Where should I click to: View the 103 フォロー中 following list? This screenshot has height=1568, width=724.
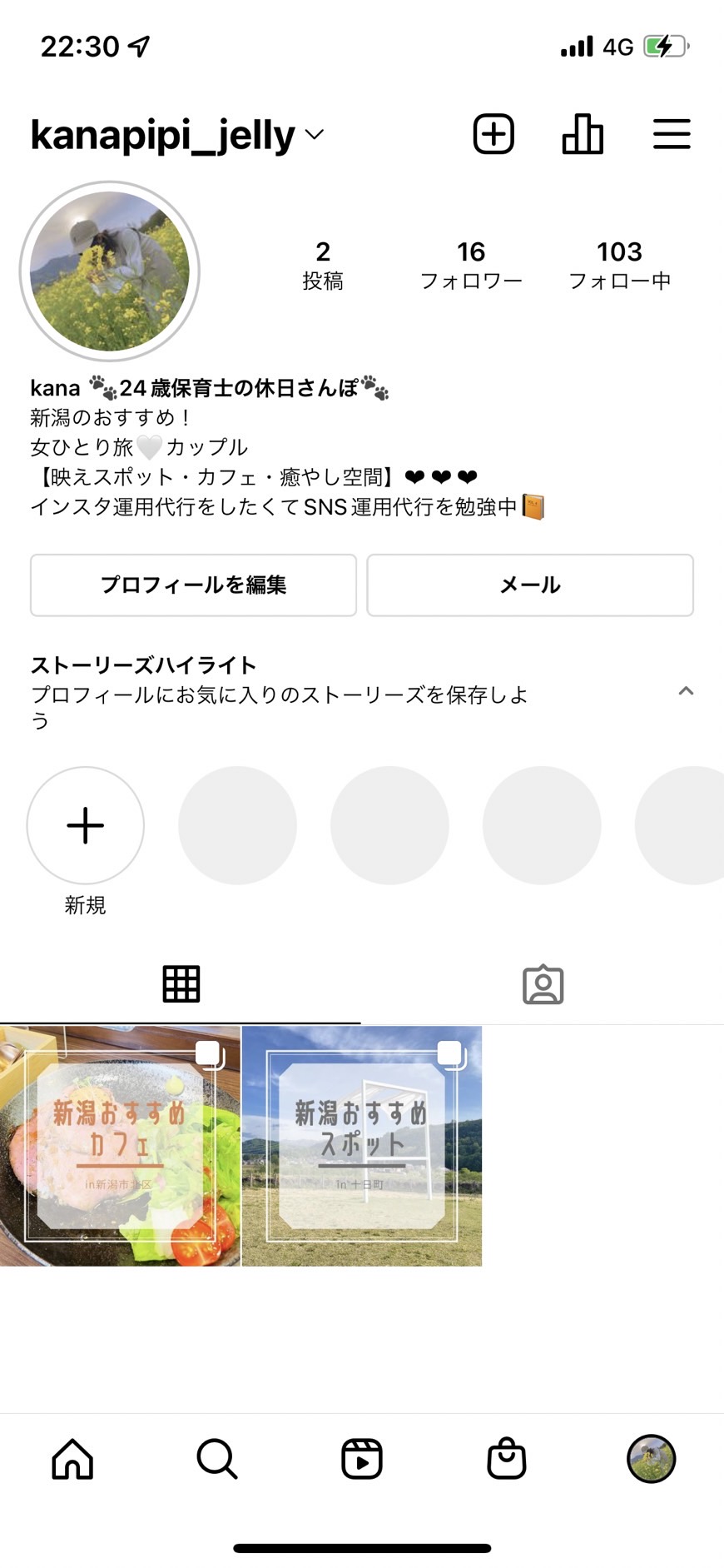pos(619,266)
